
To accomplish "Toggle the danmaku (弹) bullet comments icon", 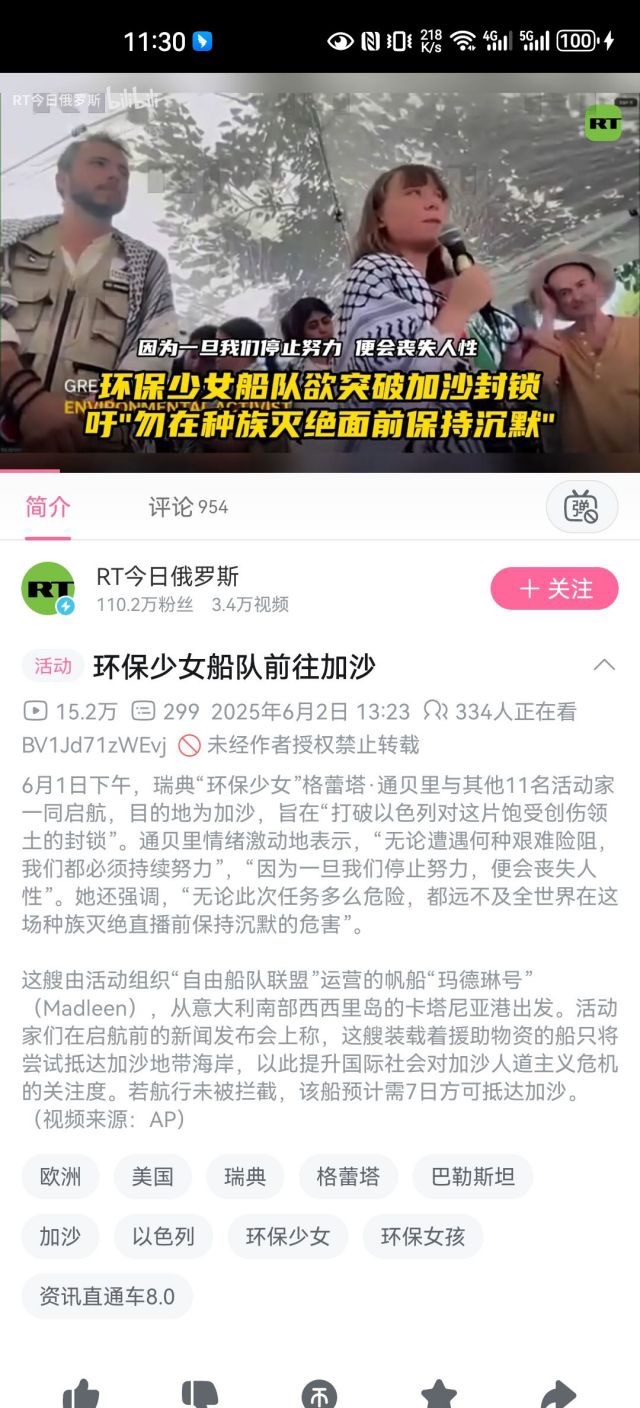I will [581, 507].
